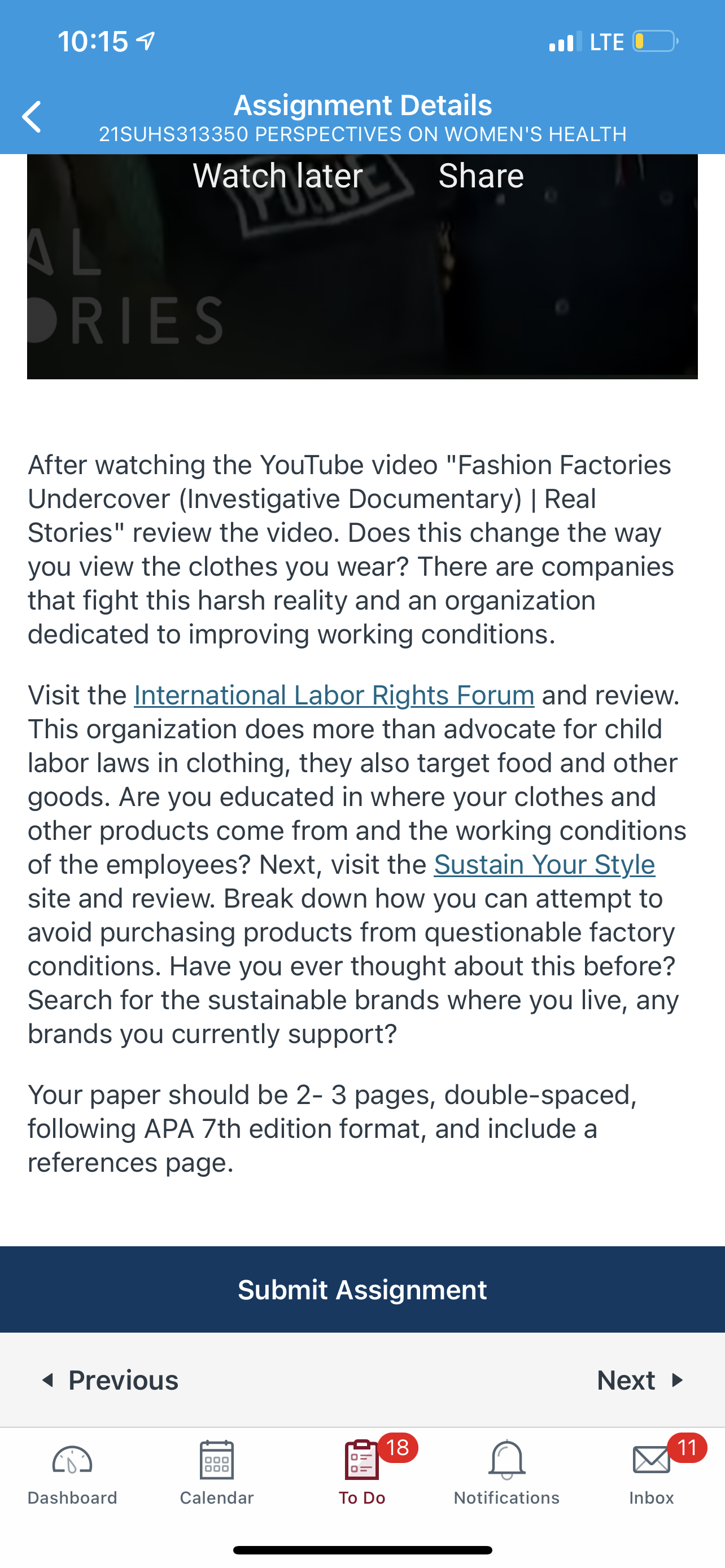This screenshot has width=725, height=1568.
Task: Go to the Next item
Action: coord(641,1380)
